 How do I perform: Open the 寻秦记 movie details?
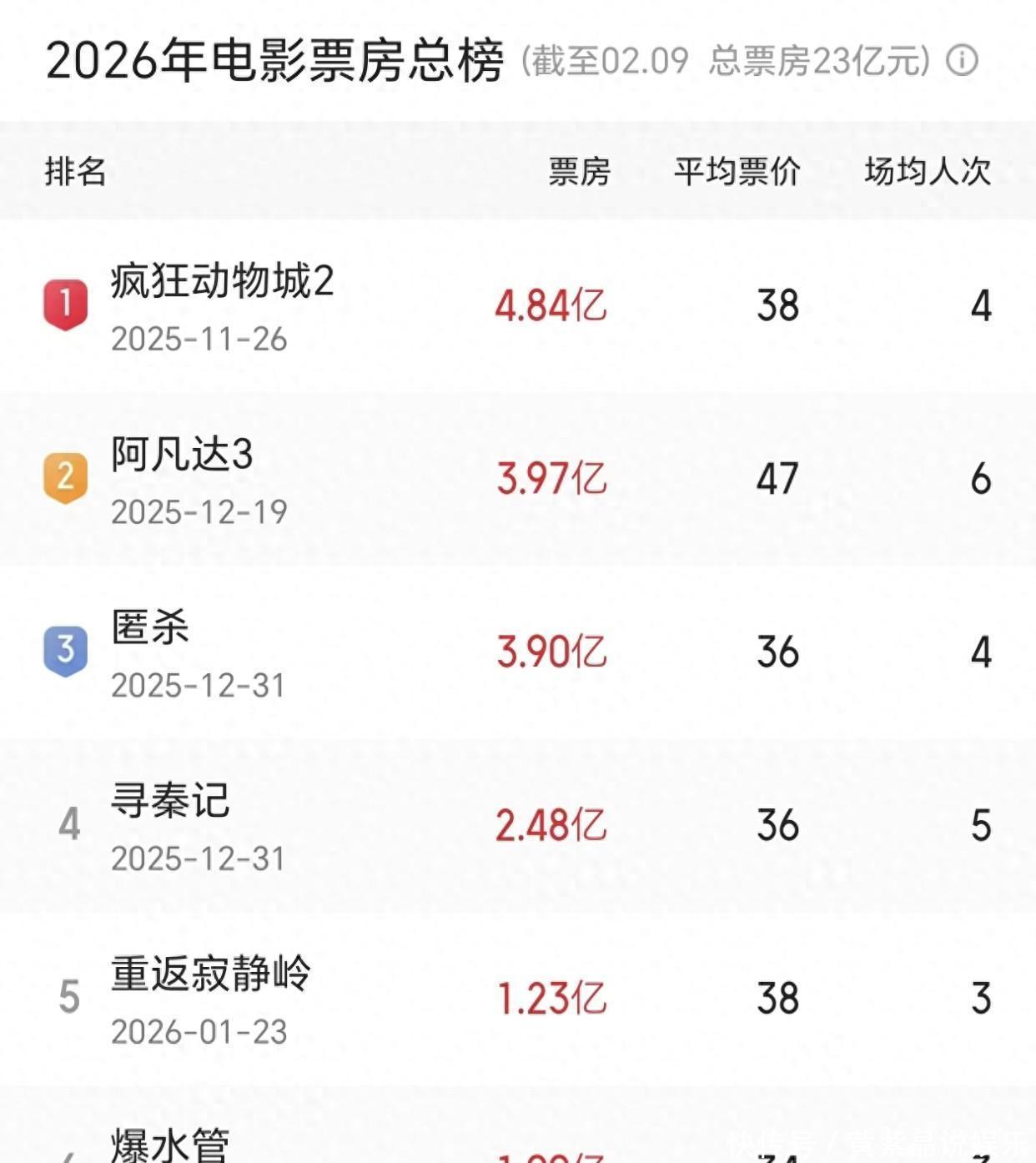[170, 801]
